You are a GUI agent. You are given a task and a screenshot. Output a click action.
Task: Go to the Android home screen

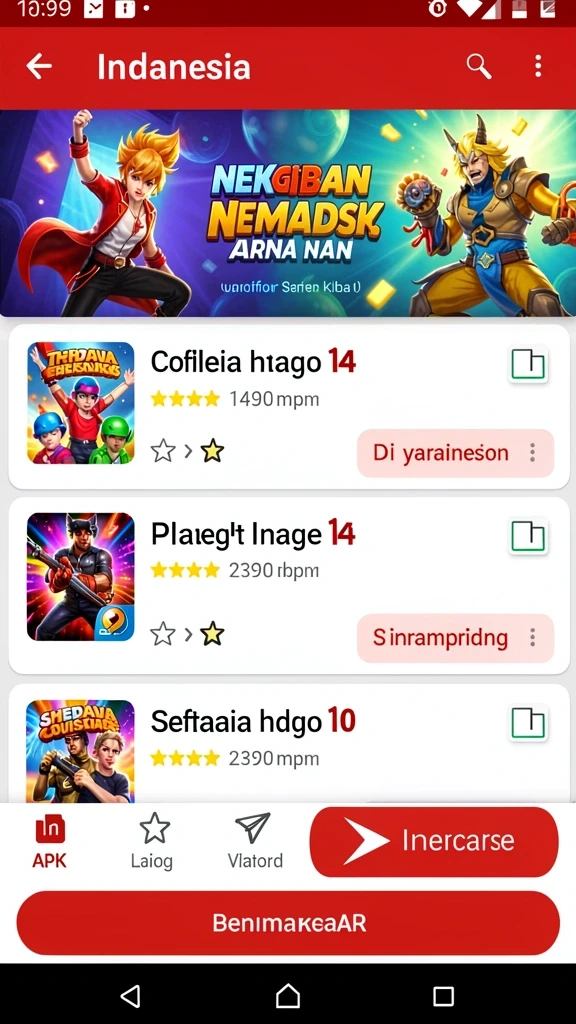[287, 996]
